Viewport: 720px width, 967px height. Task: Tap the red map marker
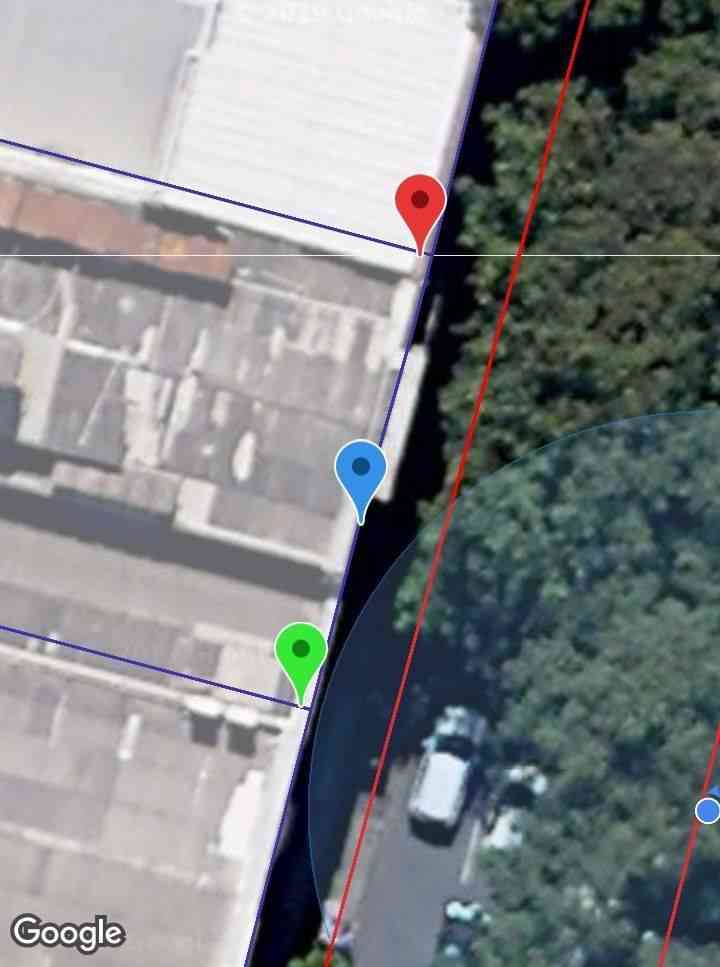click(x=420, y=201)
